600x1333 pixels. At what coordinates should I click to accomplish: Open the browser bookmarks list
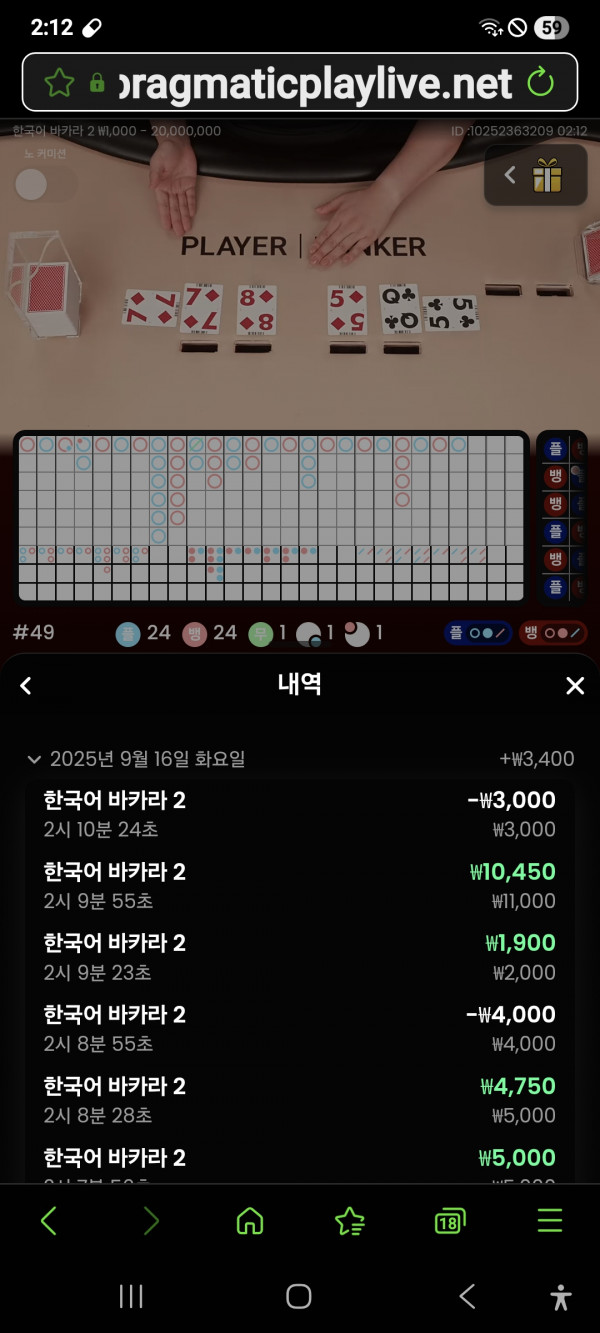pyautogui.click(x=350, y=1221)
